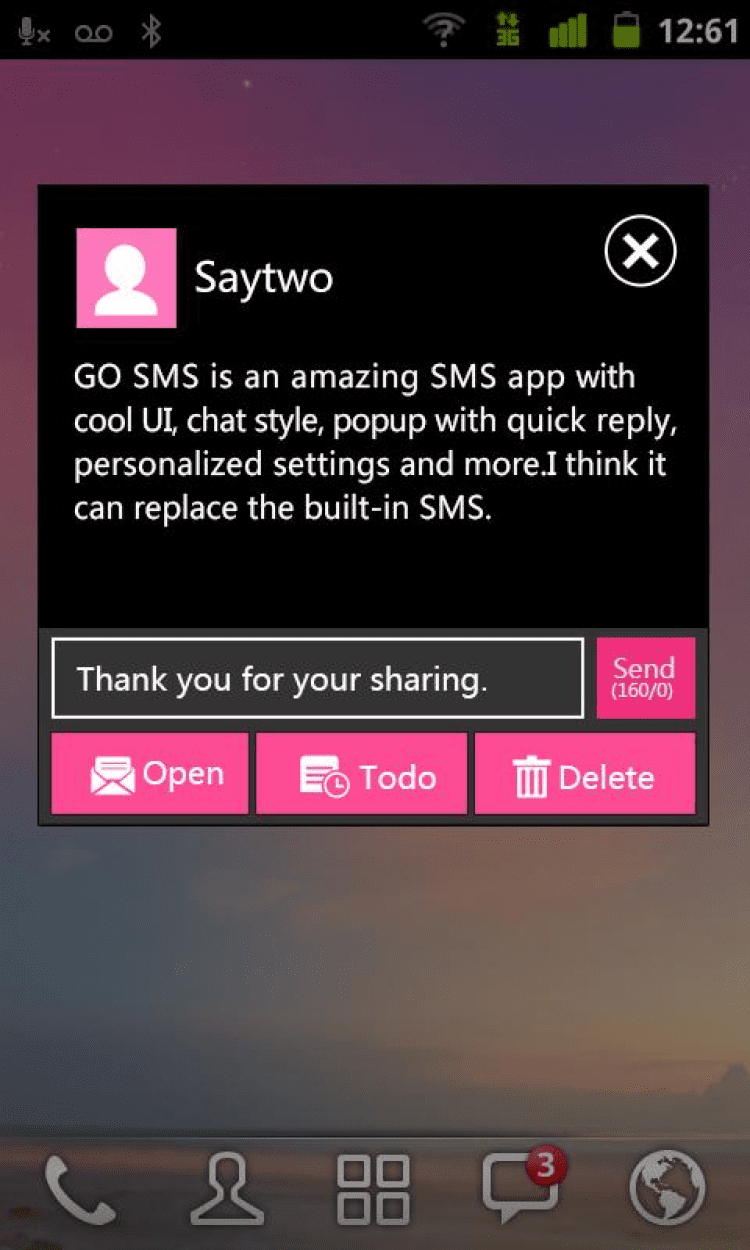Delete the message from Saytwo
Screen dimensions: 750x1250
click(584, 776)
